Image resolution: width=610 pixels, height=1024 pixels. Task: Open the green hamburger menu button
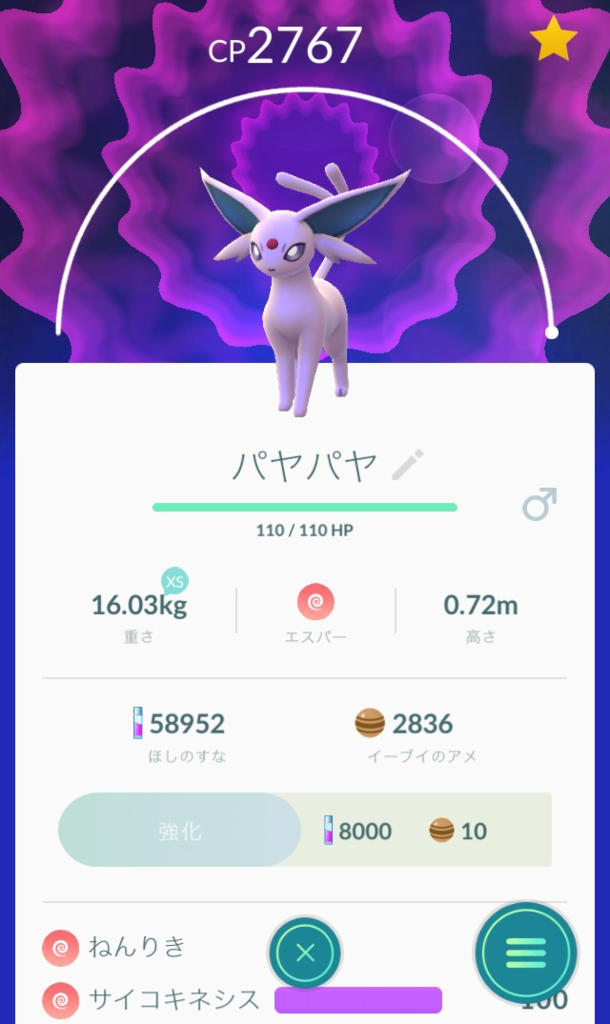point(526,953)
